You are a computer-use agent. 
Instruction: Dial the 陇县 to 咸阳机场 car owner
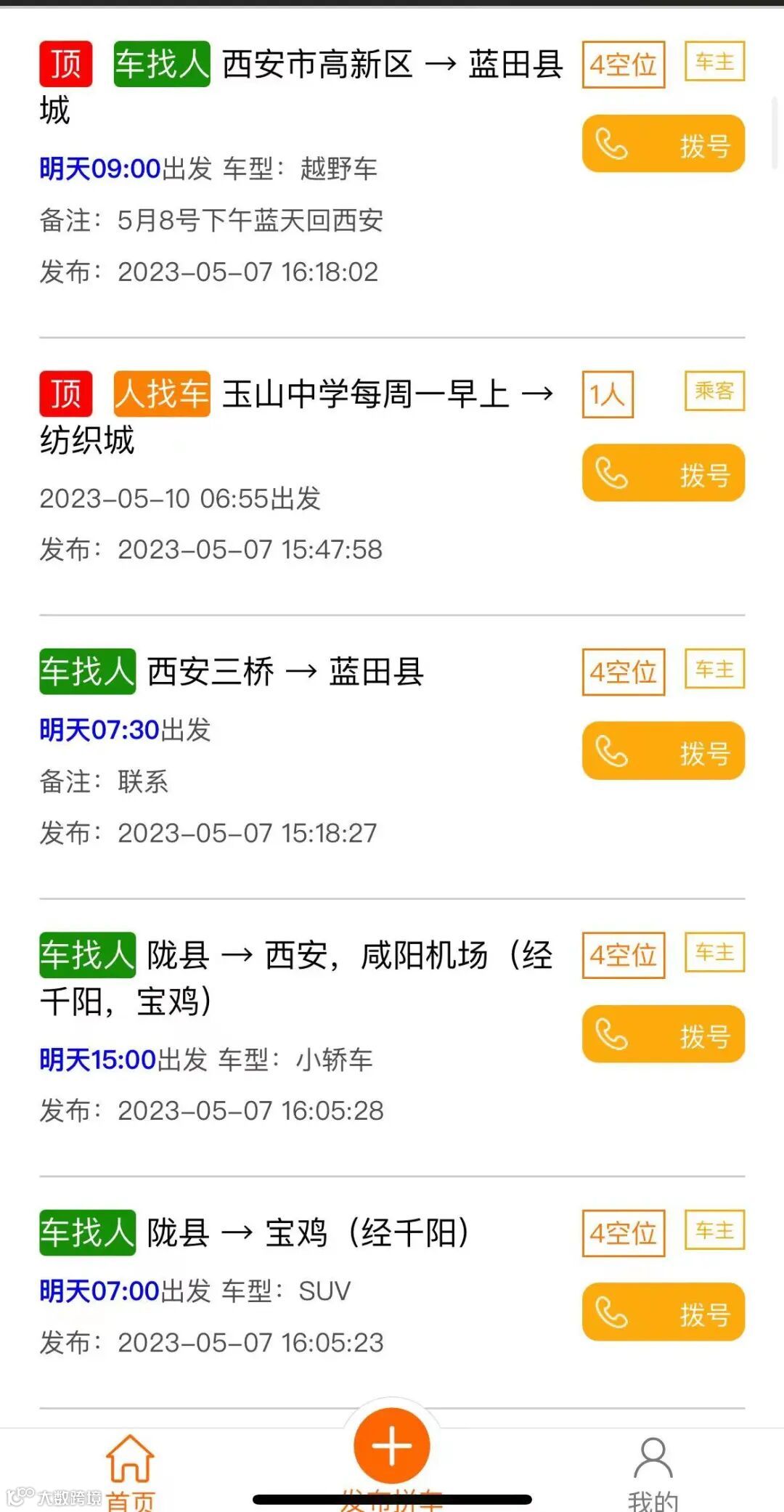click(x=663, y=1034)
